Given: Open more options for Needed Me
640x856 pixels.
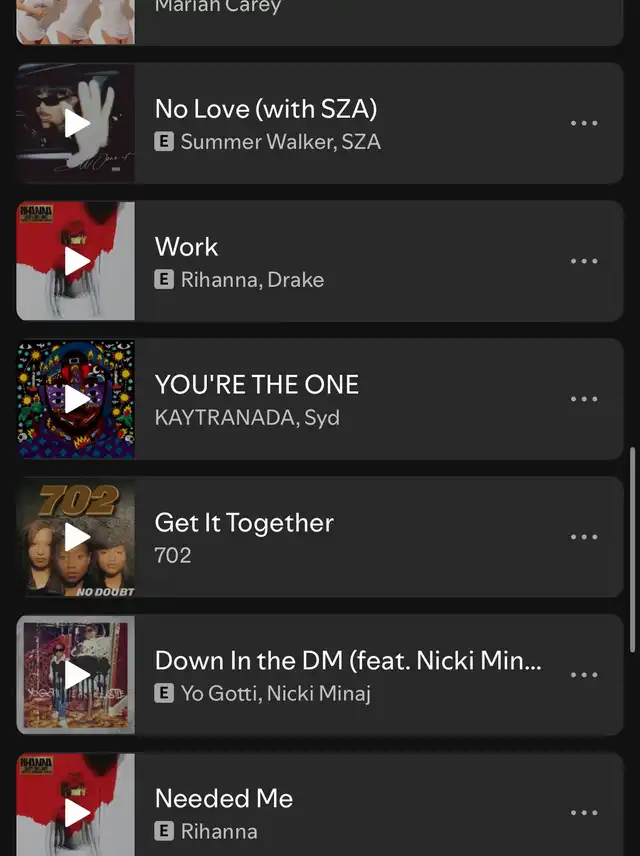Looking at the screenshot, I should (584, 812).
